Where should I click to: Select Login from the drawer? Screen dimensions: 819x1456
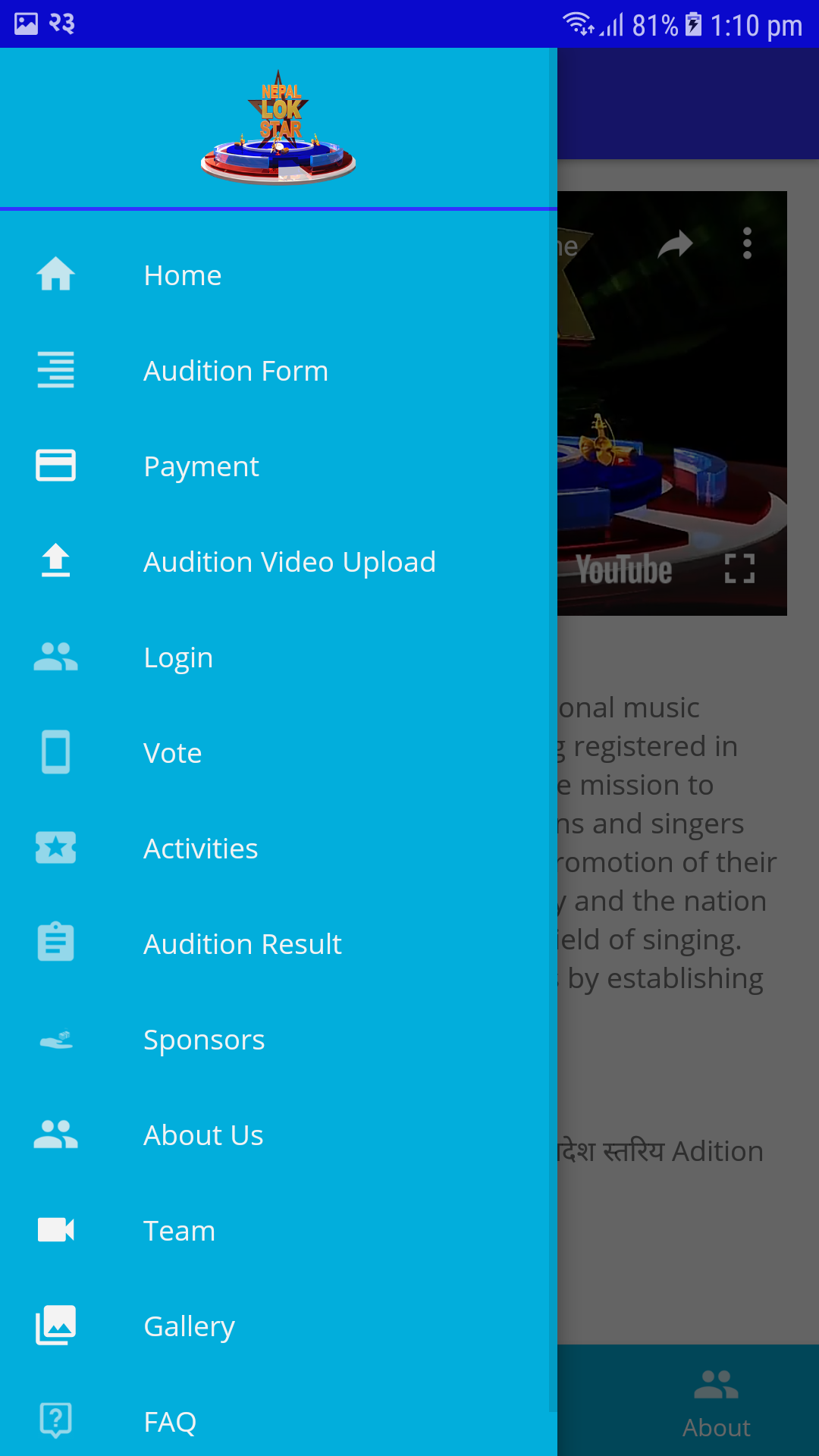click(278, 657)
